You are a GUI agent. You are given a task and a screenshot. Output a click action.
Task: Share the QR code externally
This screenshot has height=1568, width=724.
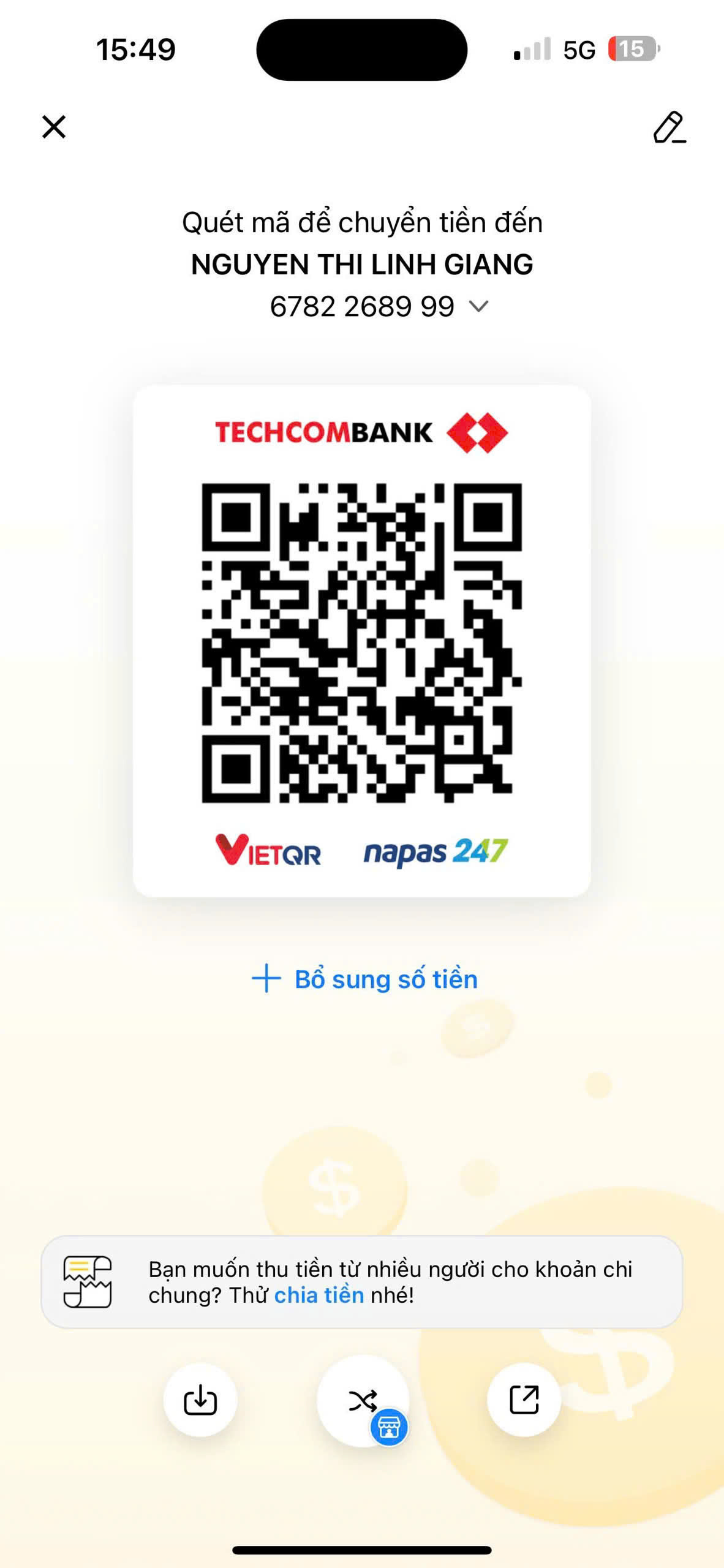pyautogui.click(x=524, y=1400)
